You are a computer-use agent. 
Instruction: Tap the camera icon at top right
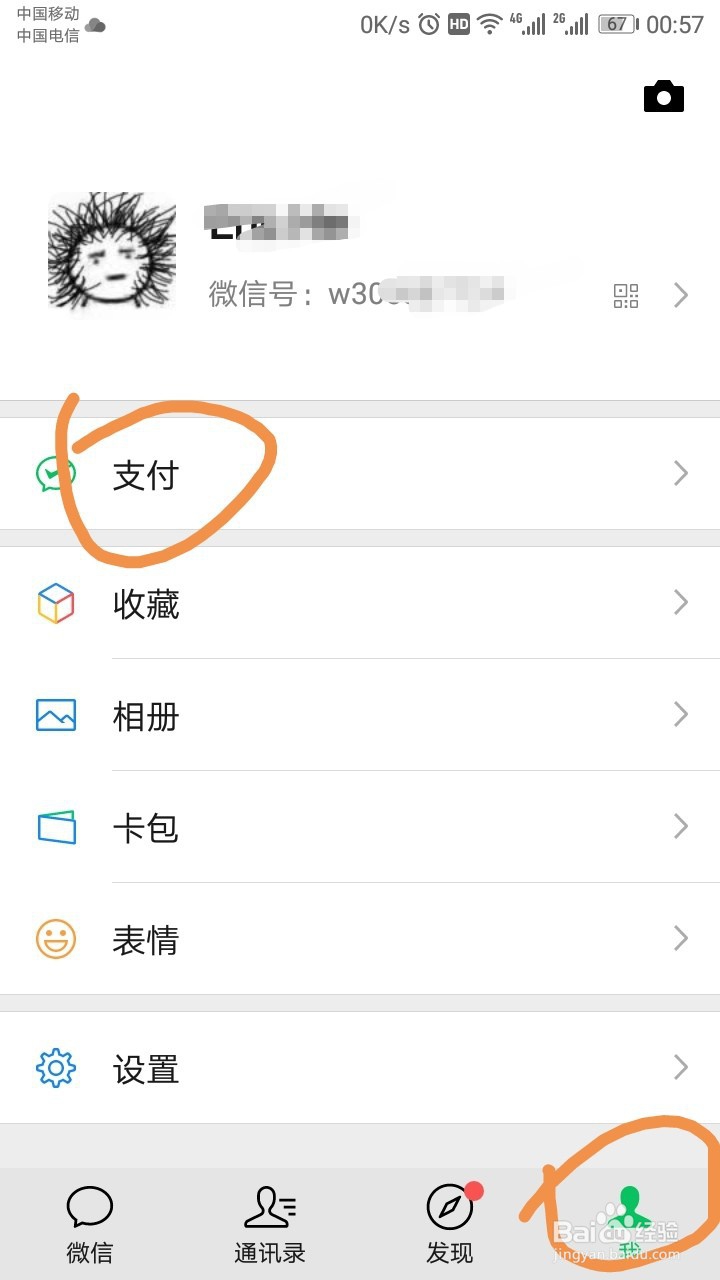click(664, 96)
